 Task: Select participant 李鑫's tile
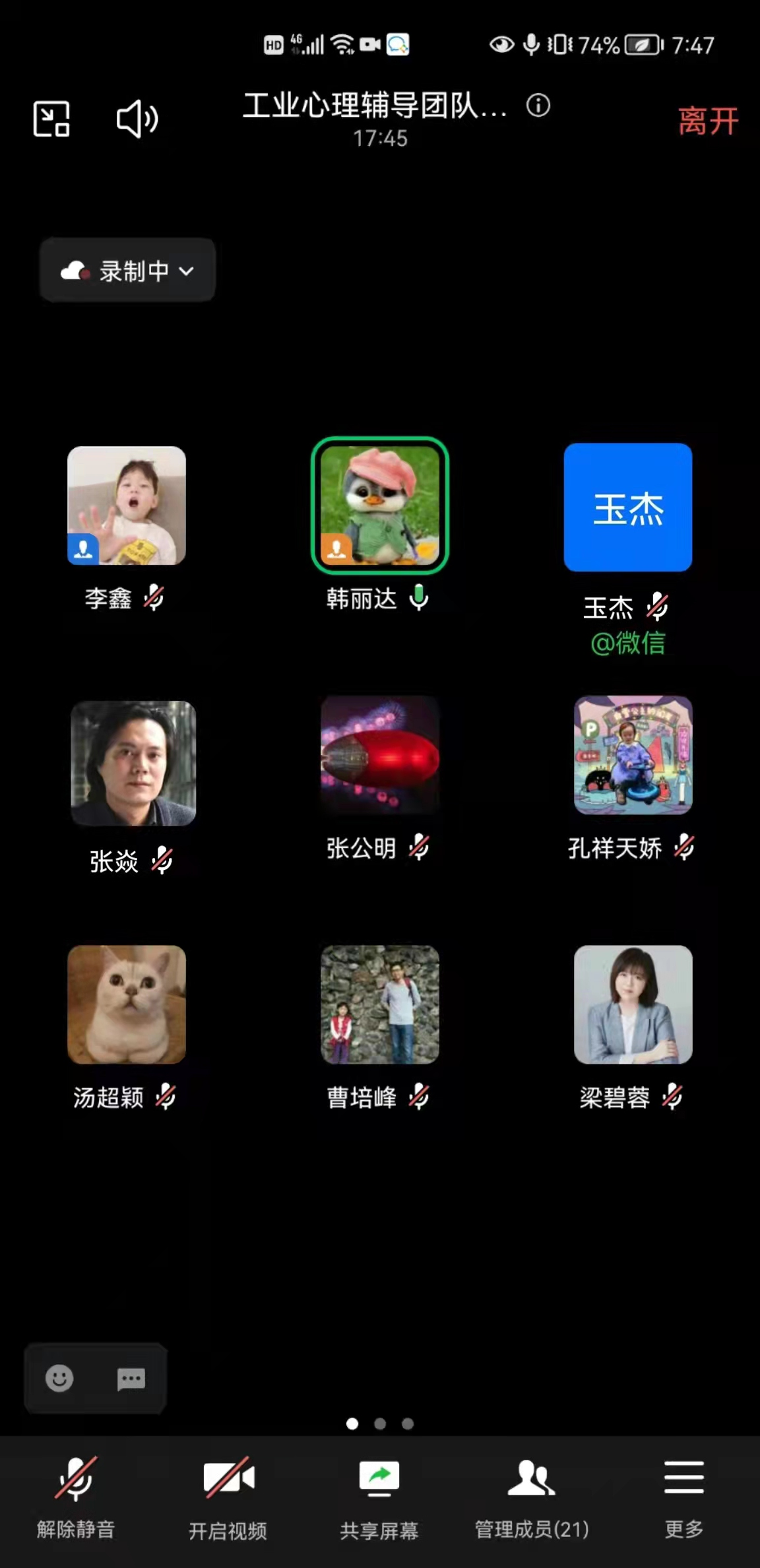[x=127, y=506]
